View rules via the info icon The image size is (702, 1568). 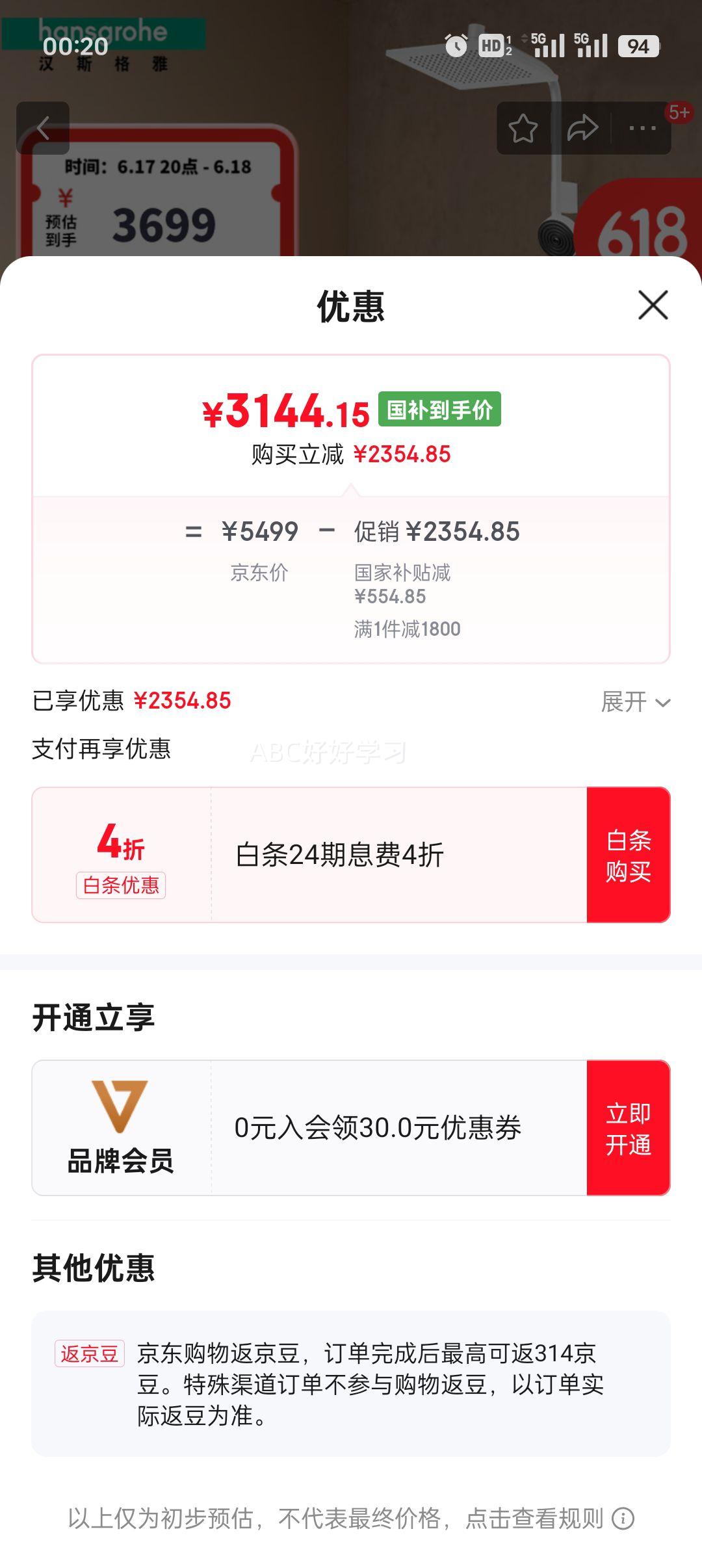623,1519
